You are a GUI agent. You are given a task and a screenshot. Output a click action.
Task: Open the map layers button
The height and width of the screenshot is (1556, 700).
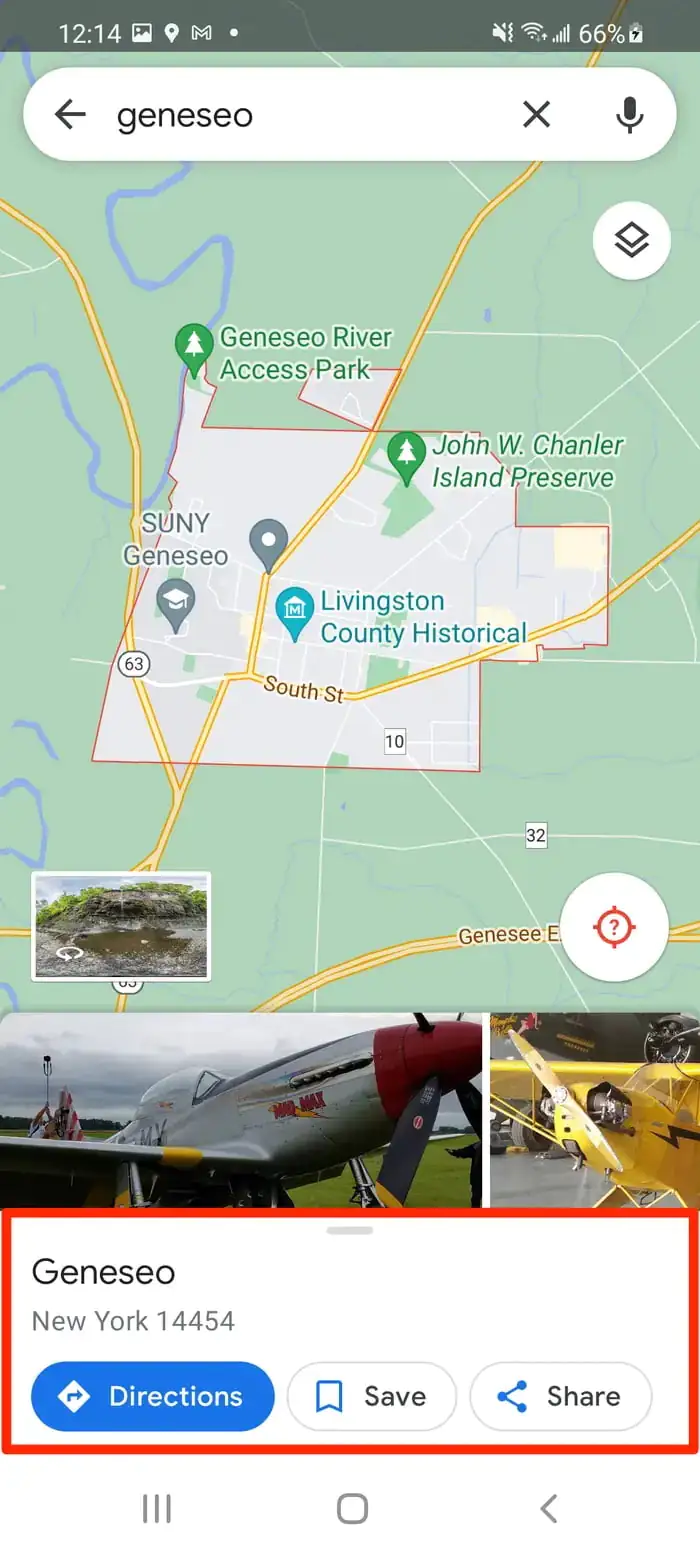(x=631, y=240)
